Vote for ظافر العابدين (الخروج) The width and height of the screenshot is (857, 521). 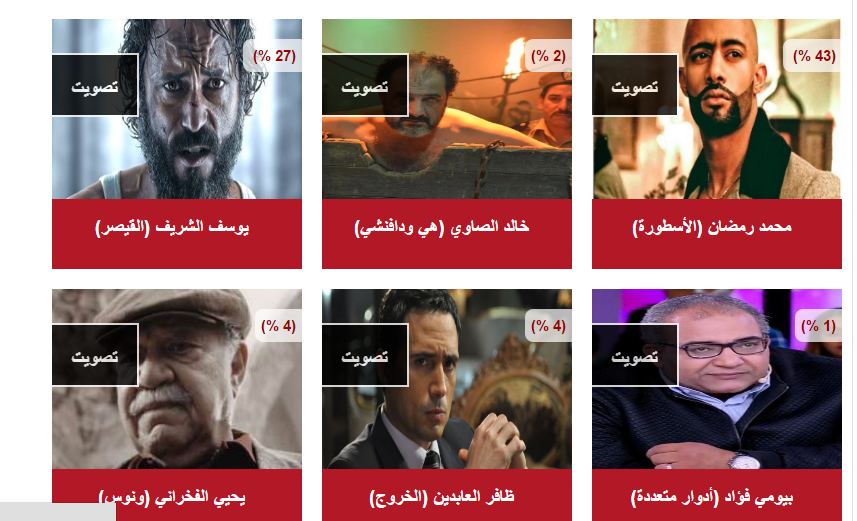coord(365,355)
